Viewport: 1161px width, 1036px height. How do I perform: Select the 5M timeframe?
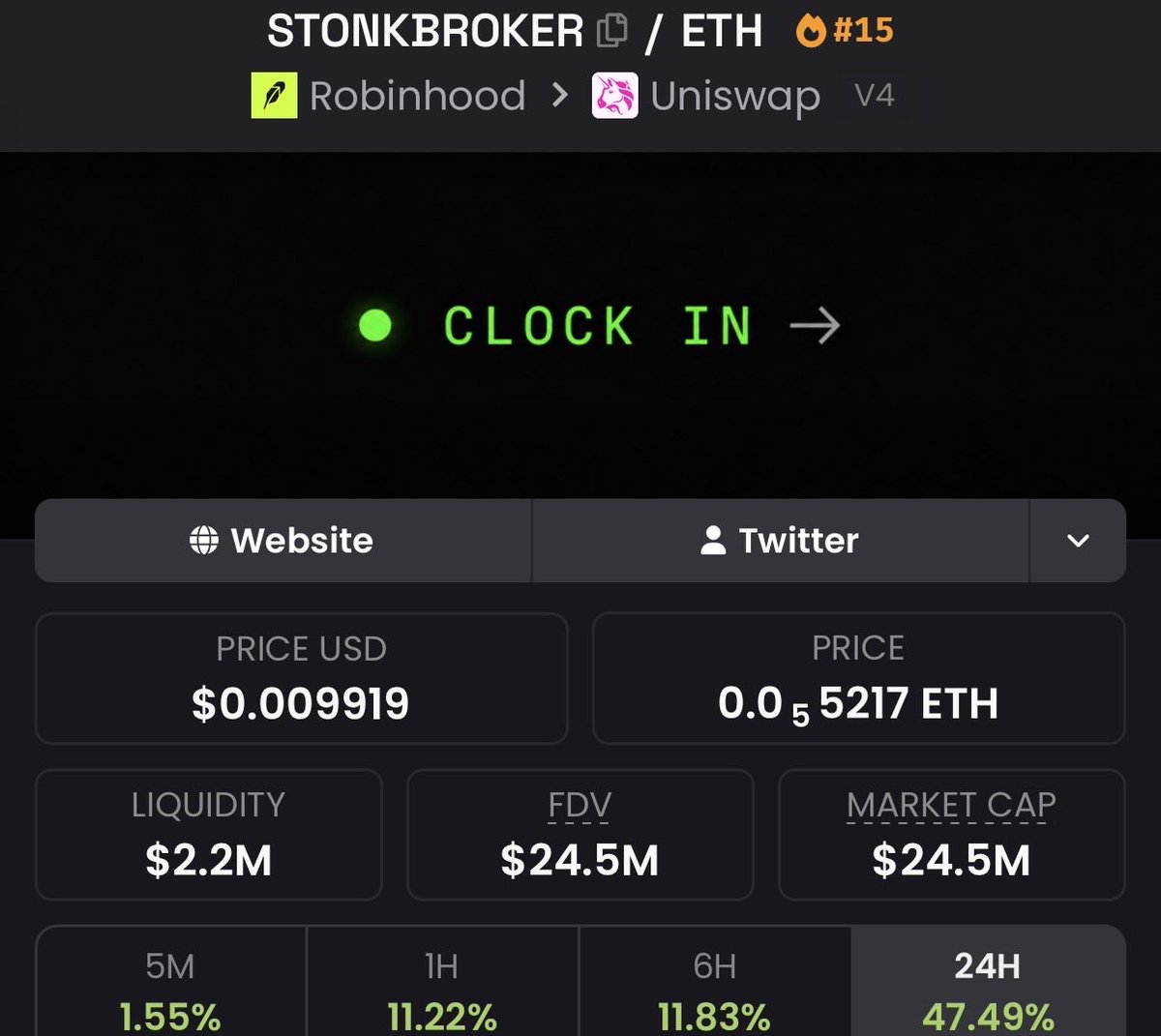click(x=170, y=981)
